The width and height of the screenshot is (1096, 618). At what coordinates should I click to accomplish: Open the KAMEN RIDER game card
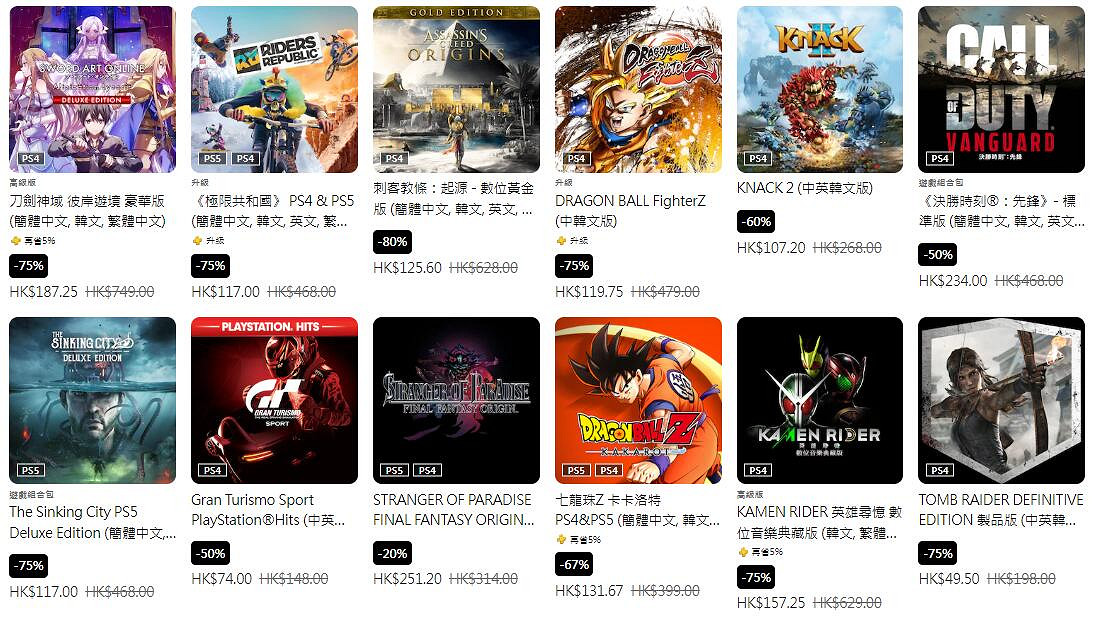coord(820,400)
